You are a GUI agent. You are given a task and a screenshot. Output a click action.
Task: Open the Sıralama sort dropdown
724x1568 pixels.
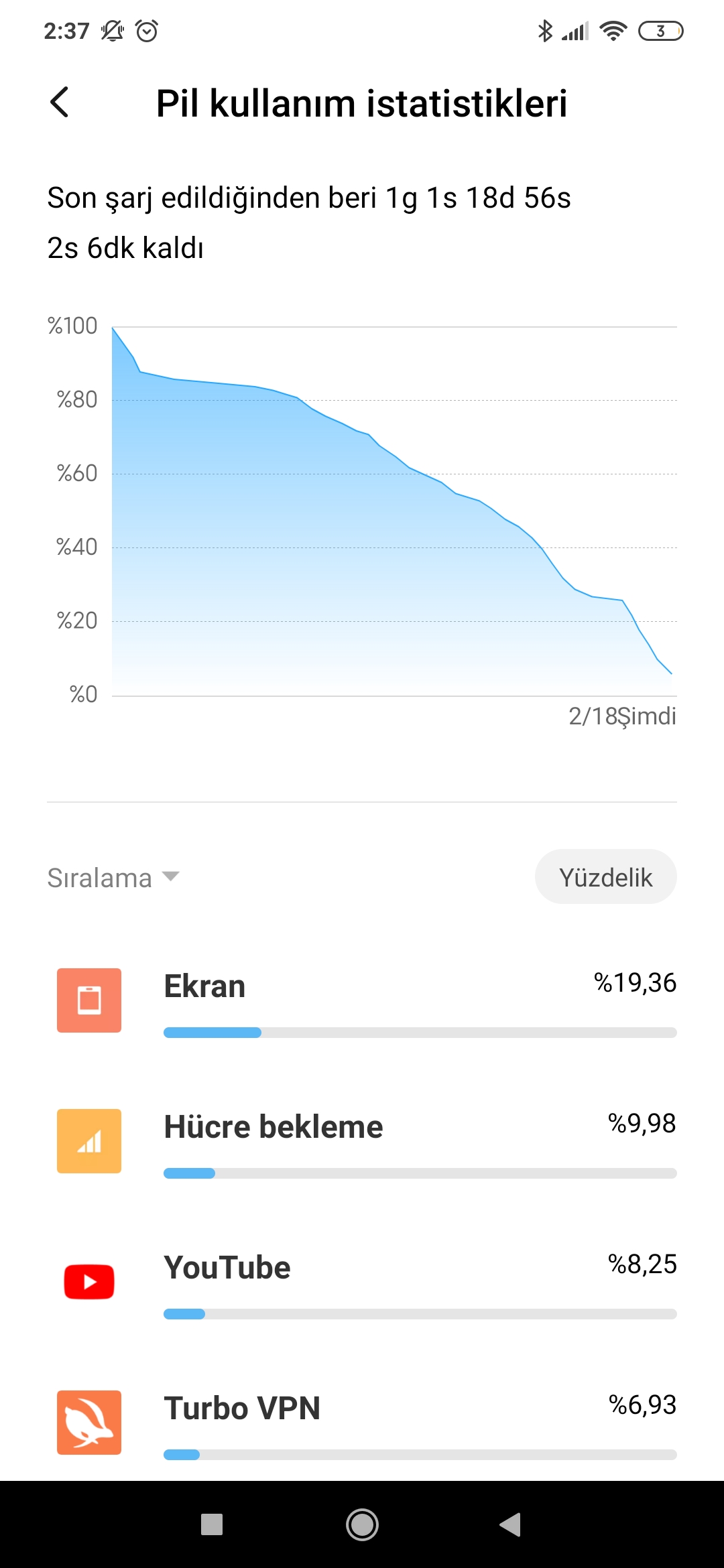(113, 878)
